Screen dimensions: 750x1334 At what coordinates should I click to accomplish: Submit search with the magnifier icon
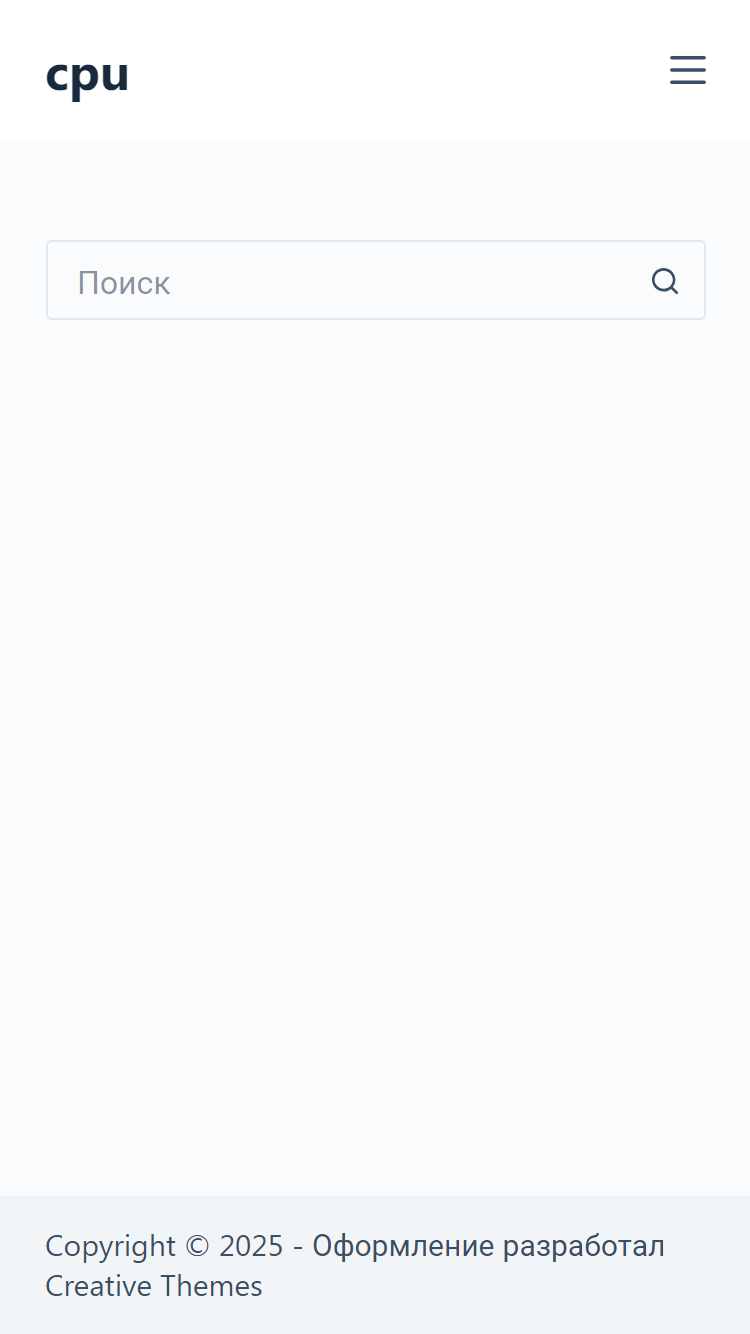[666, 281]
